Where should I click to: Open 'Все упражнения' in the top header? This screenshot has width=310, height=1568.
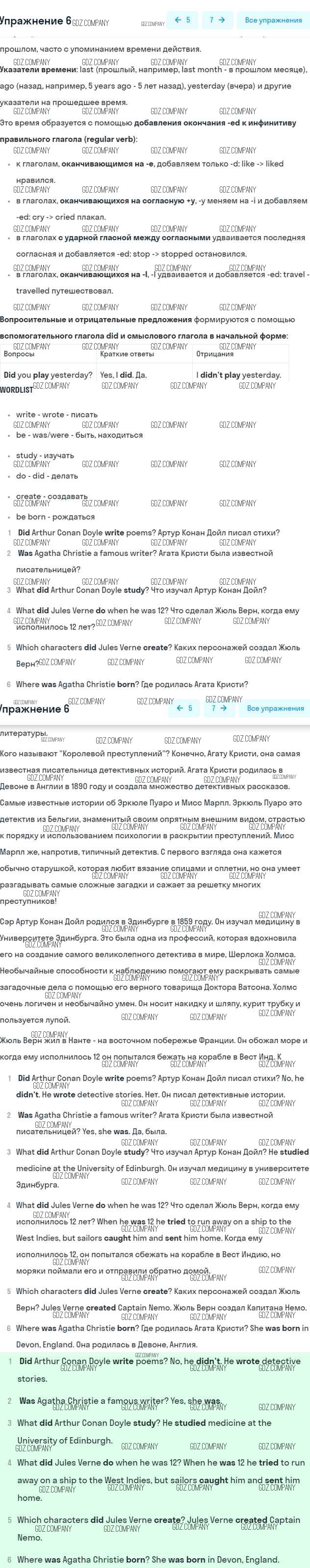click(x=273, y=20)
